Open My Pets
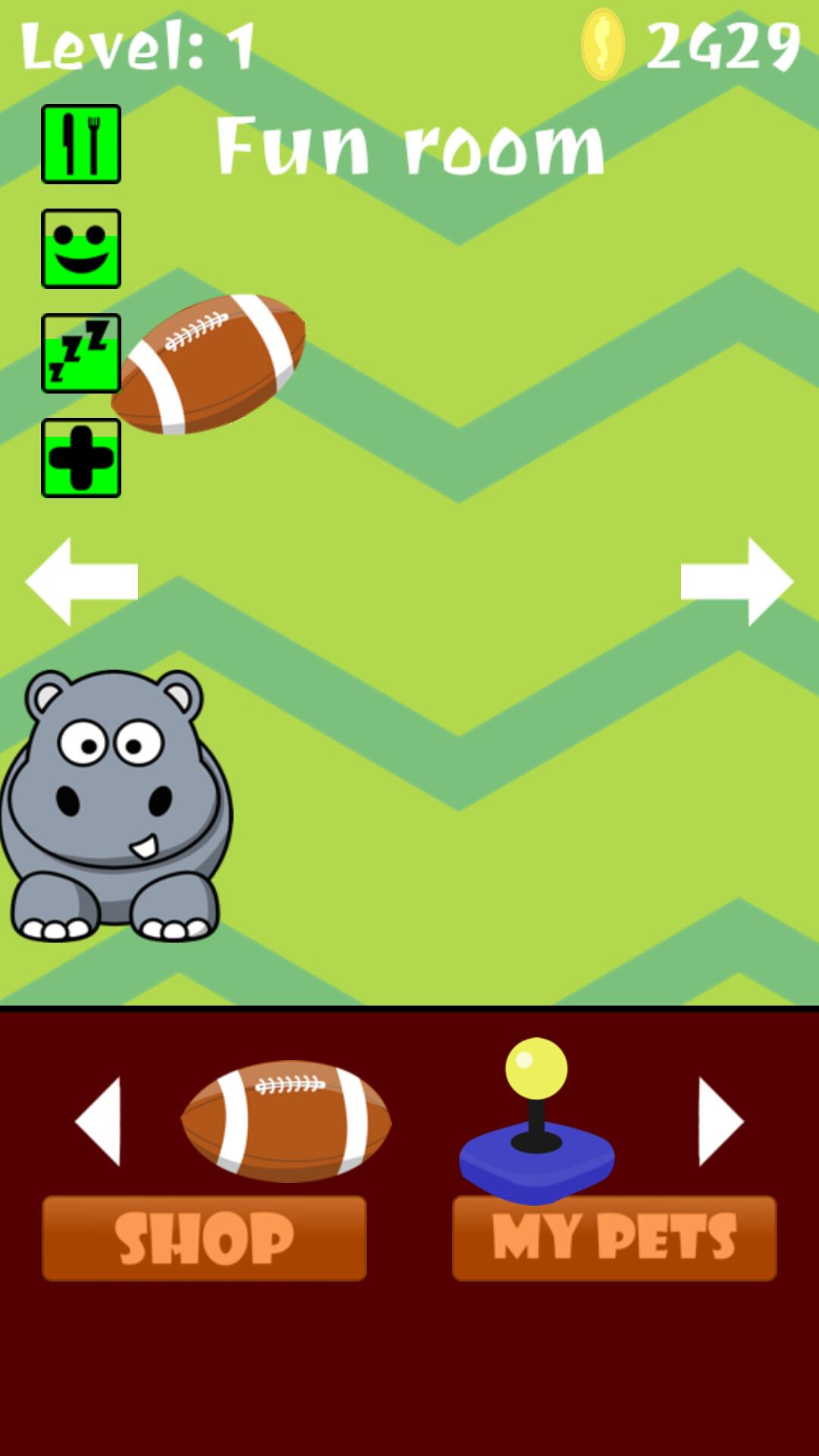This screenshot has width=819, height=1456. coord(614,1238)
